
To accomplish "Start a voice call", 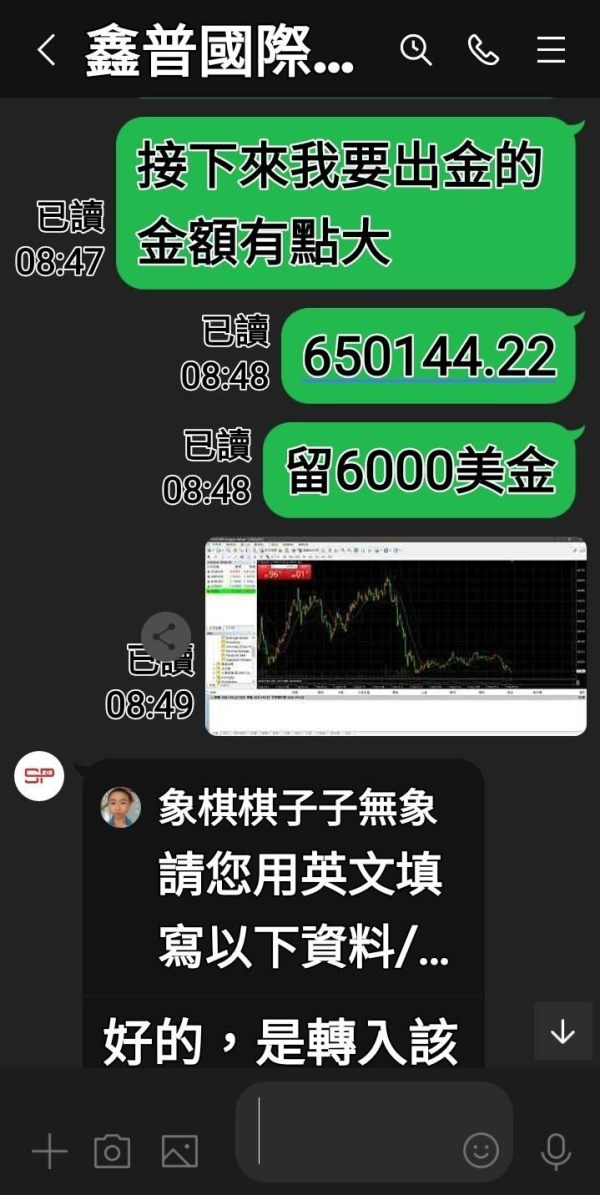I will click(483, 51).
